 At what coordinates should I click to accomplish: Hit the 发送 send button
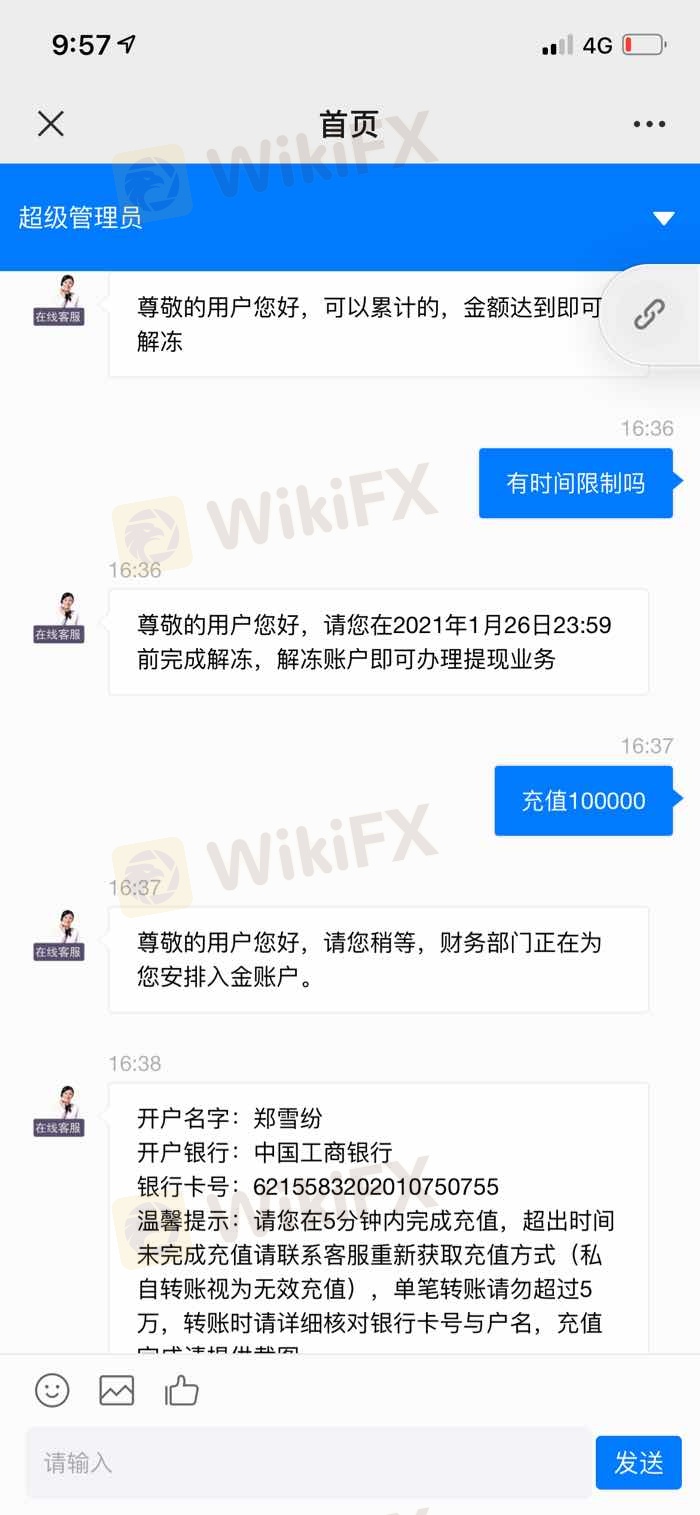tap(638, 1463)
